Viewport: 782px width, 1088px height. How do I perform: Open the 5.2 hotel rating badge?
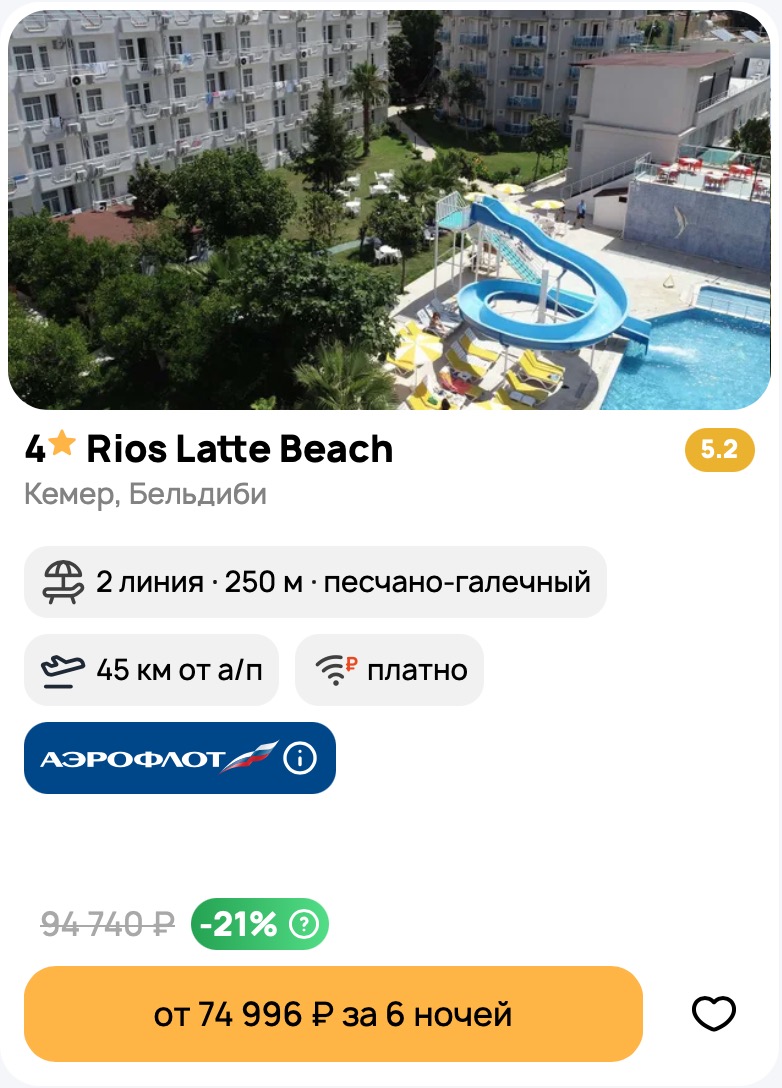click(x=719, y=450)
